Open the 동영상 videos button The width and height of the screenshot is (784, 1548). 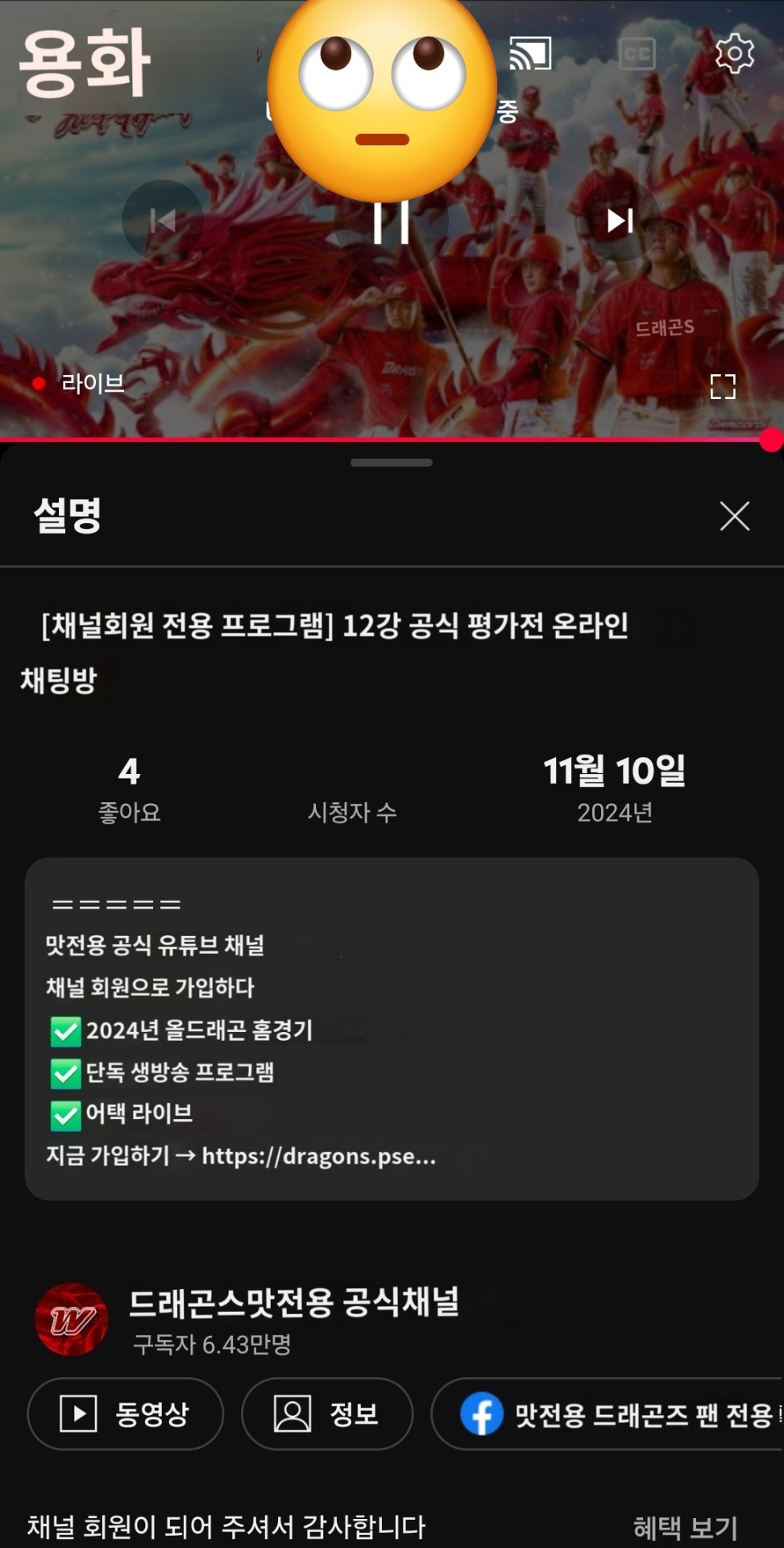click(125, 1413)
